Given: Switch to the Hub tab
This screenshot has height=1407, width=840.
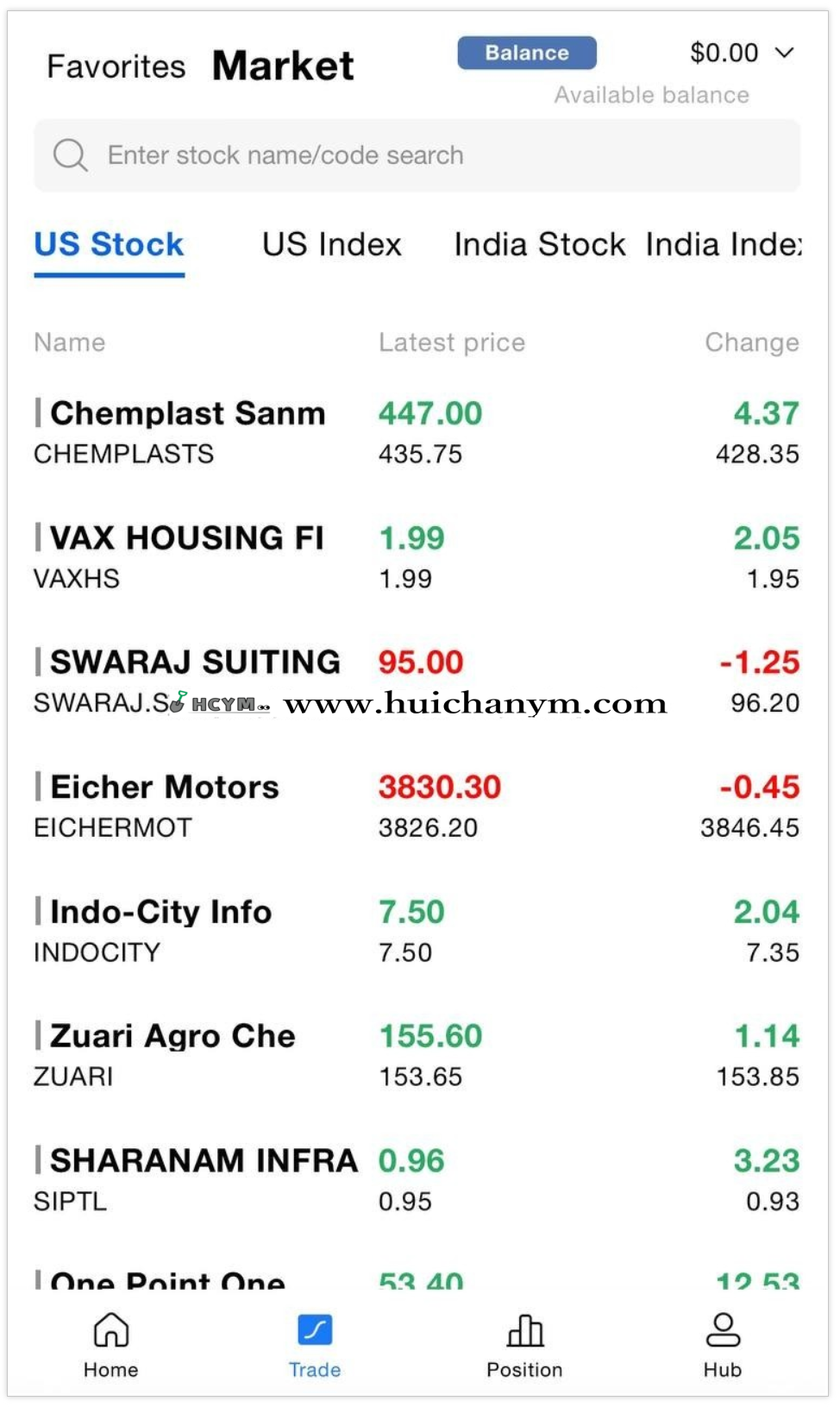Looking at the screenshot, I should coord(723,1345).
